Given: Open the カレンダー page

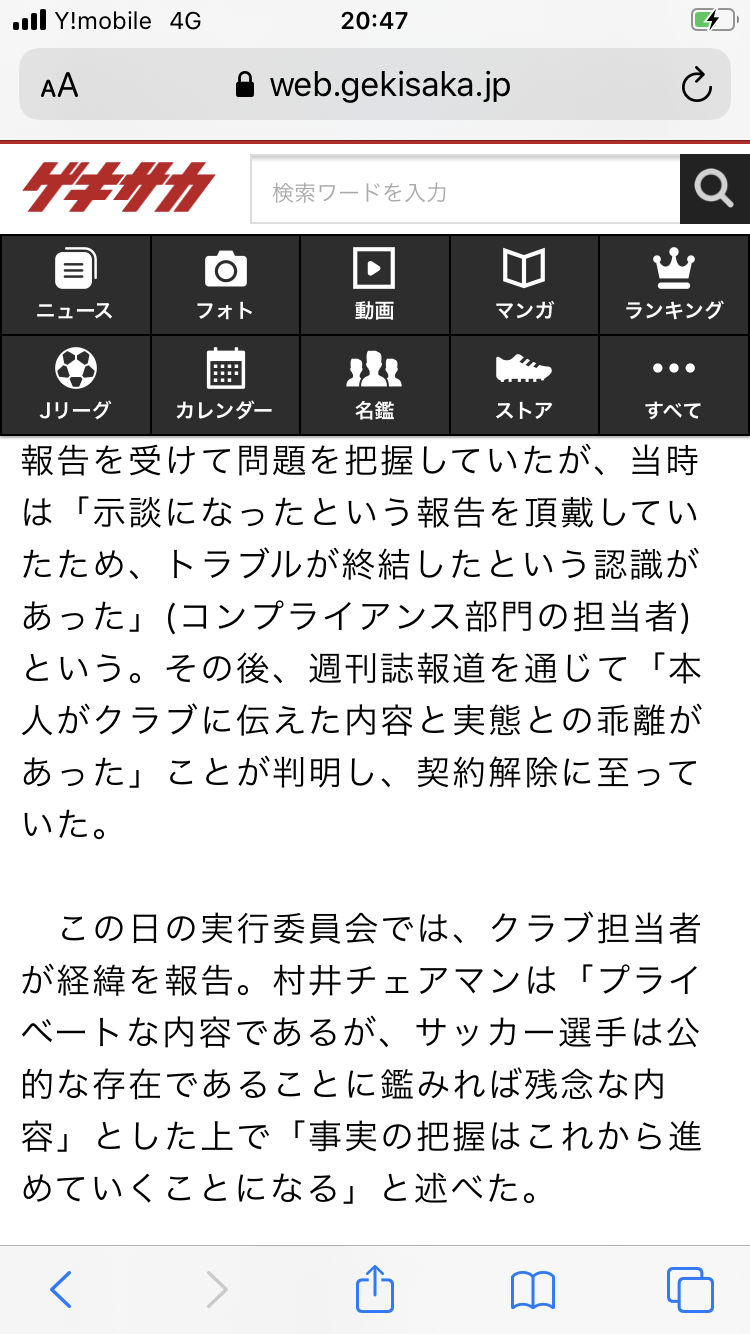Looking at the screenshot, I should pyautogui.click(x=225, y=384).
